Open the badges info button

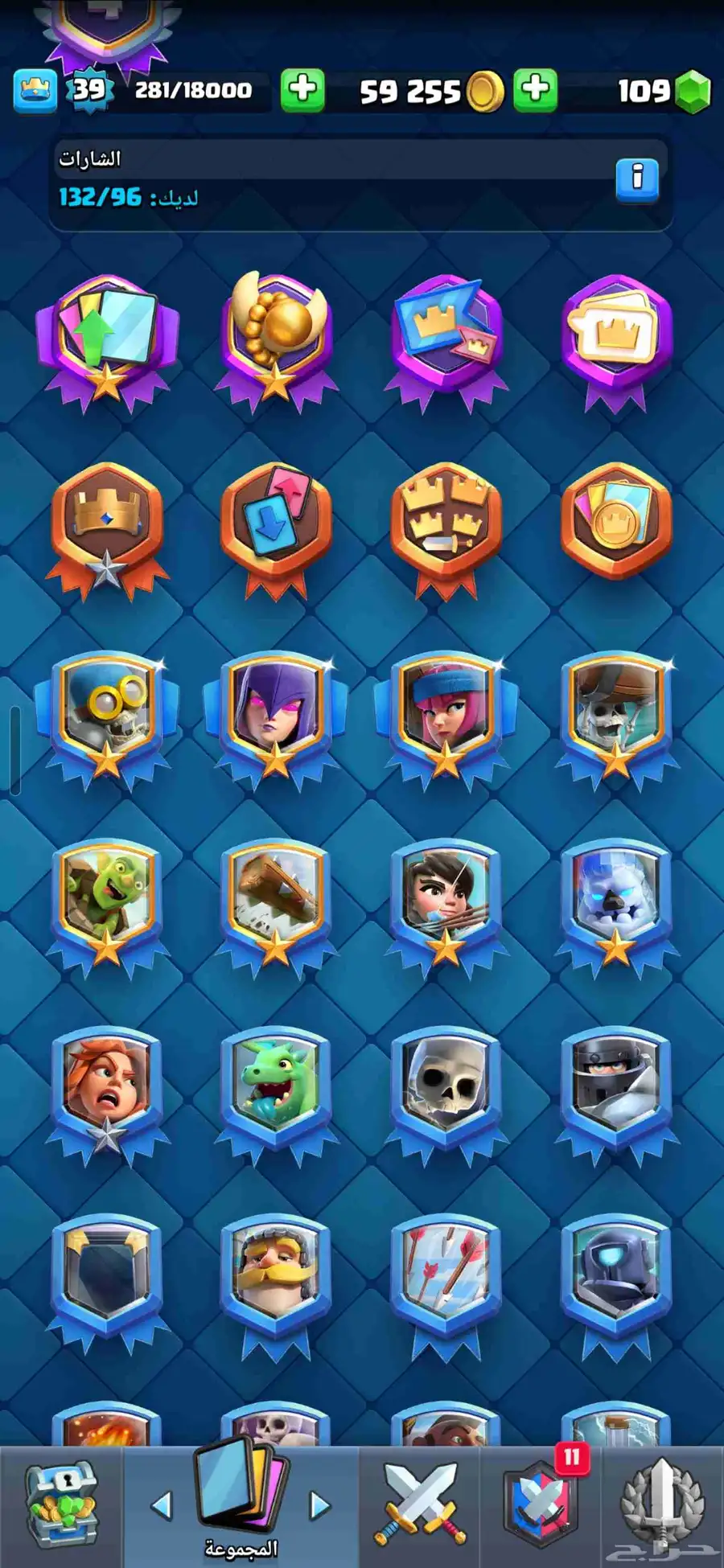coord(637,178)
